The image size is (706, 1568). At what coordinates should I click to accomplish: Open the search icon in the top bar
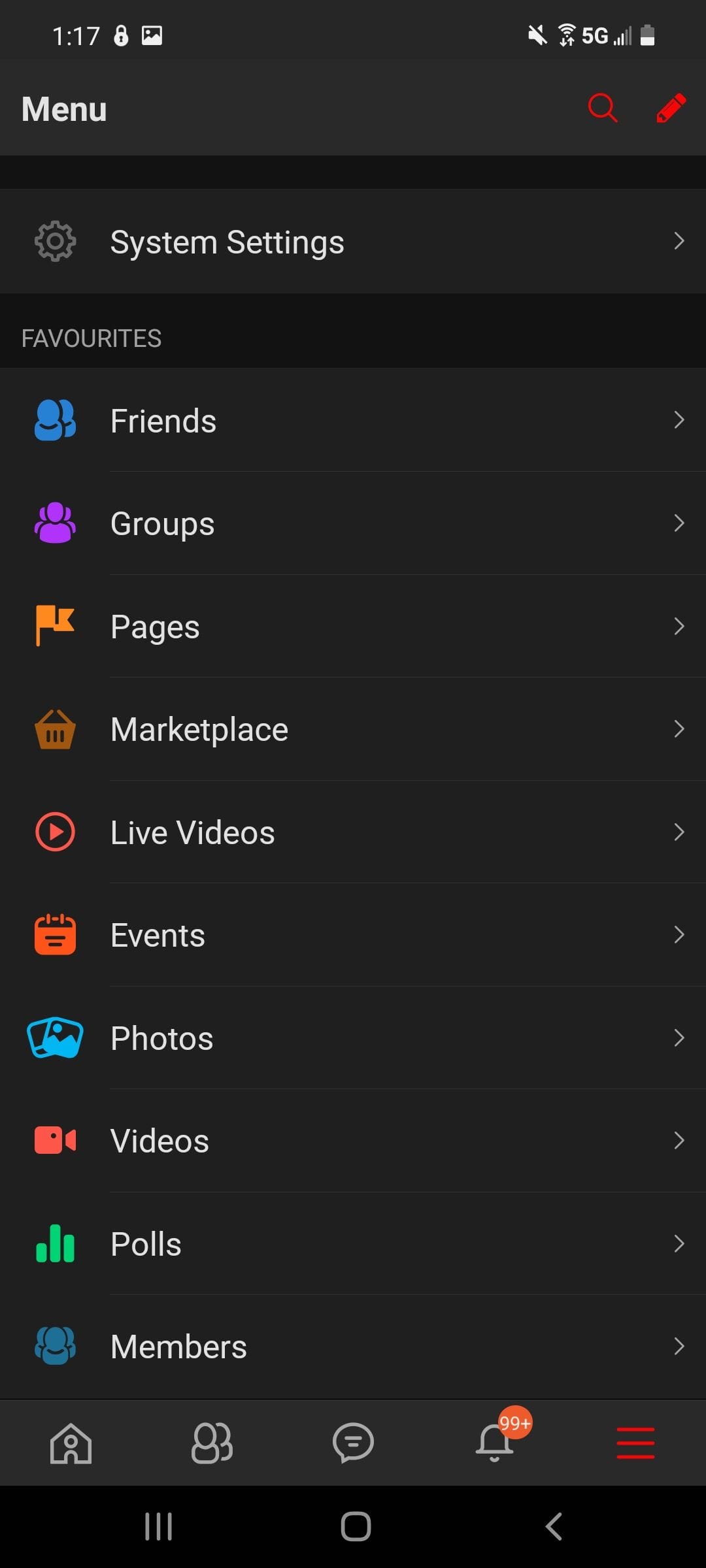(602, 109)
